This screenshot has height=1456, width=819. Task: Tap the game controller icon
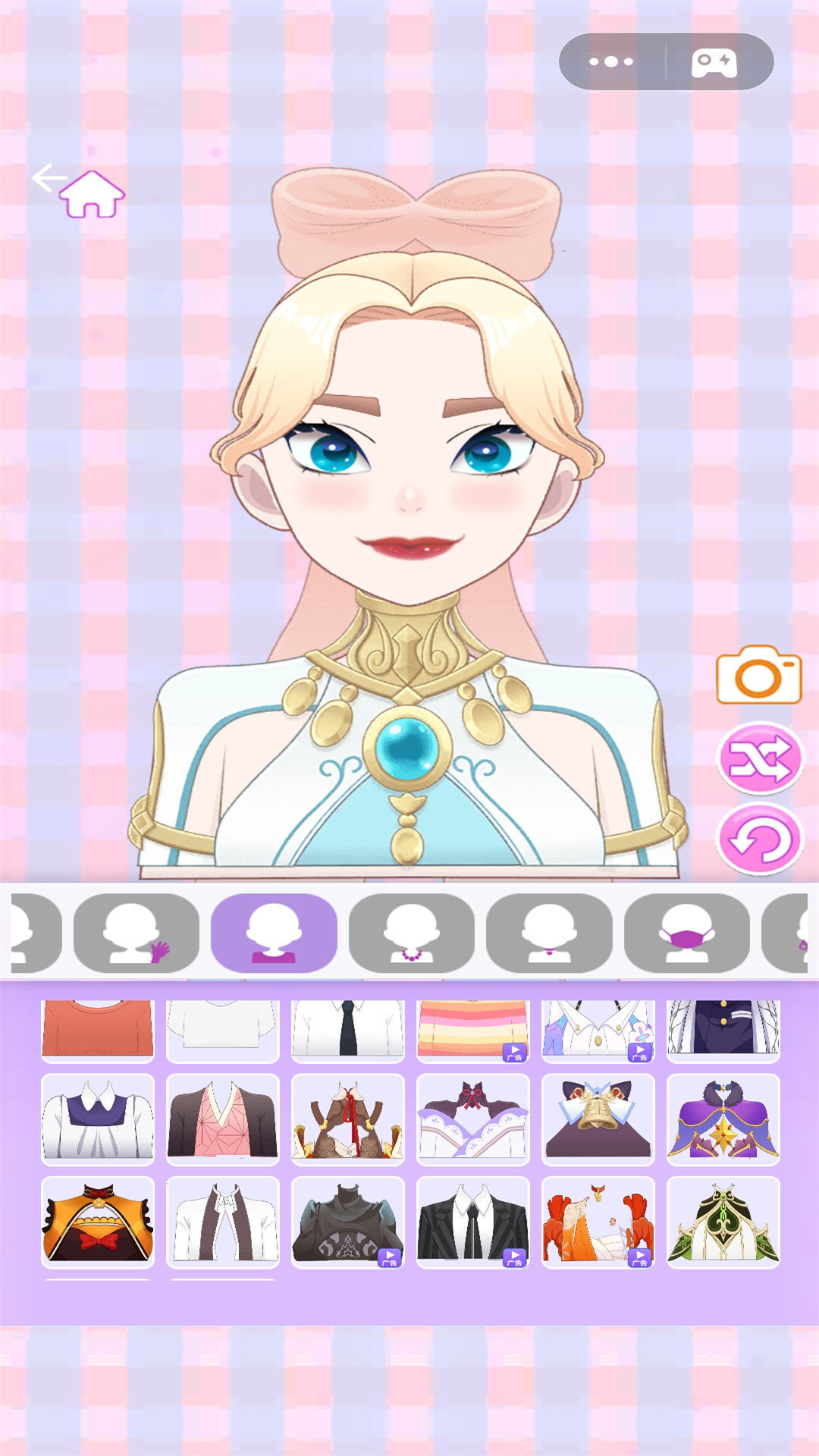click(x=714, y=62)
